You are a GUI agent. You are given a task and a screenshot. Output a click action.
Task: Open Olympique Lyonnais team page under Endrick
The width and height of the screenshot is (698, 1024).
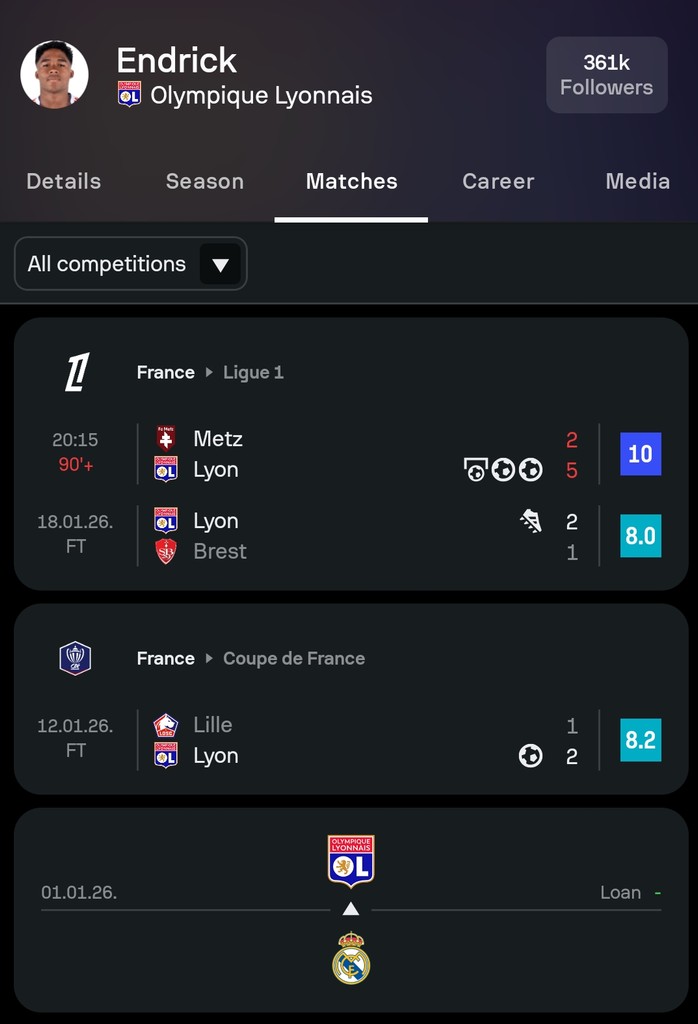(260, 96)
